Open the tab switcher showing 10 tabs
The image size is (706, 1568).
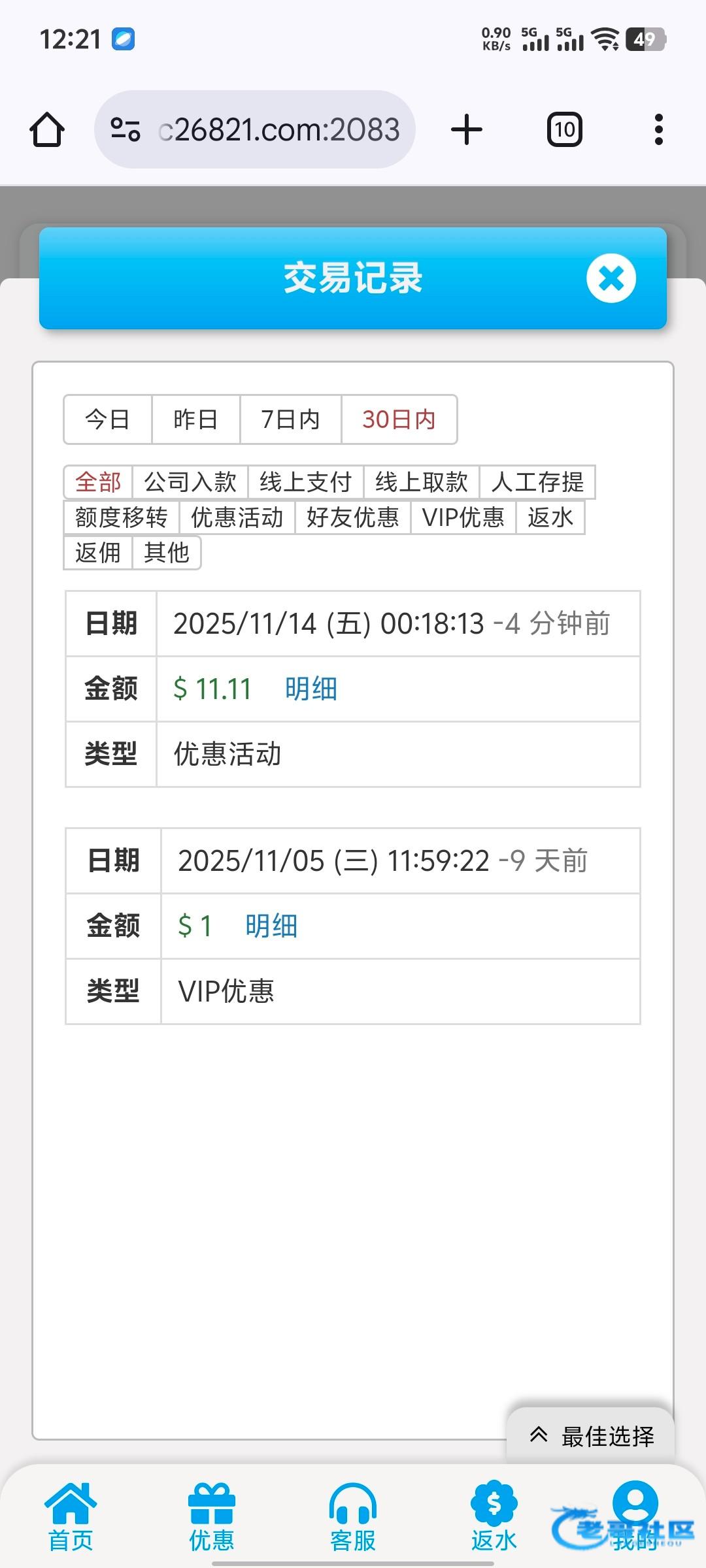pyautogui.click(x=564, y=129)
